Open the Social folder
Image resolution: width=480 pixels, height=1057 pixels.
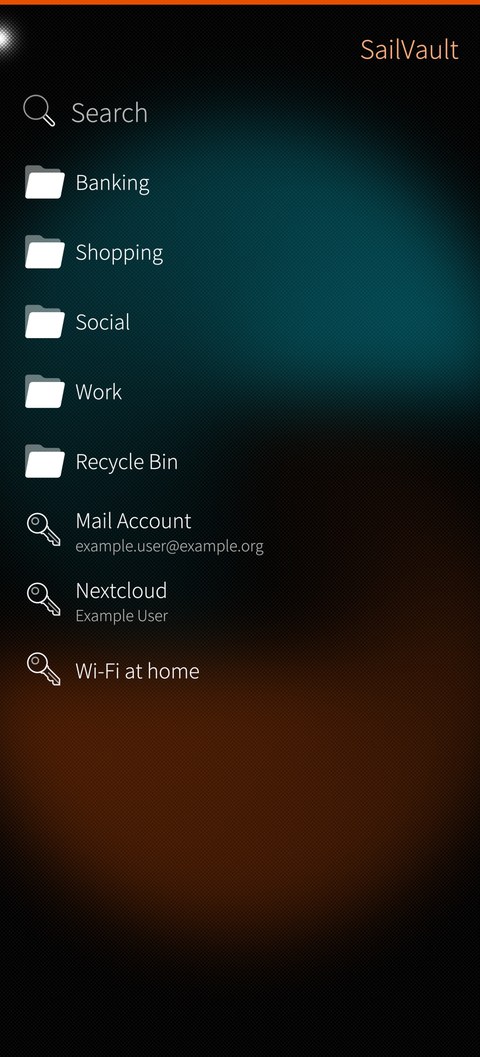tap(240, 322)
